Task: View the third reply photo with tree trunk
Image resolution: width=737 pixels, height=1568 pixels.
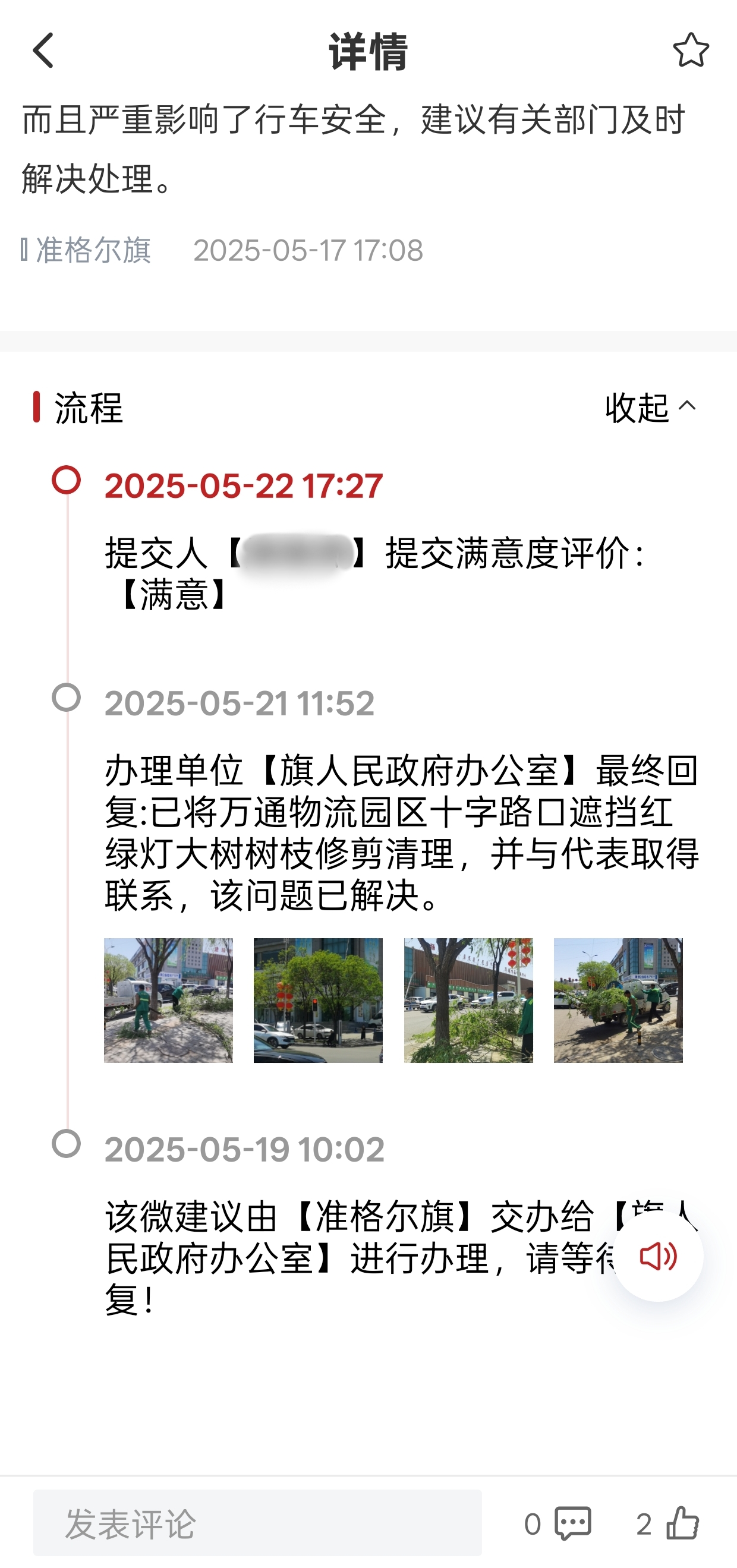Action: (x=468, y=1000)
